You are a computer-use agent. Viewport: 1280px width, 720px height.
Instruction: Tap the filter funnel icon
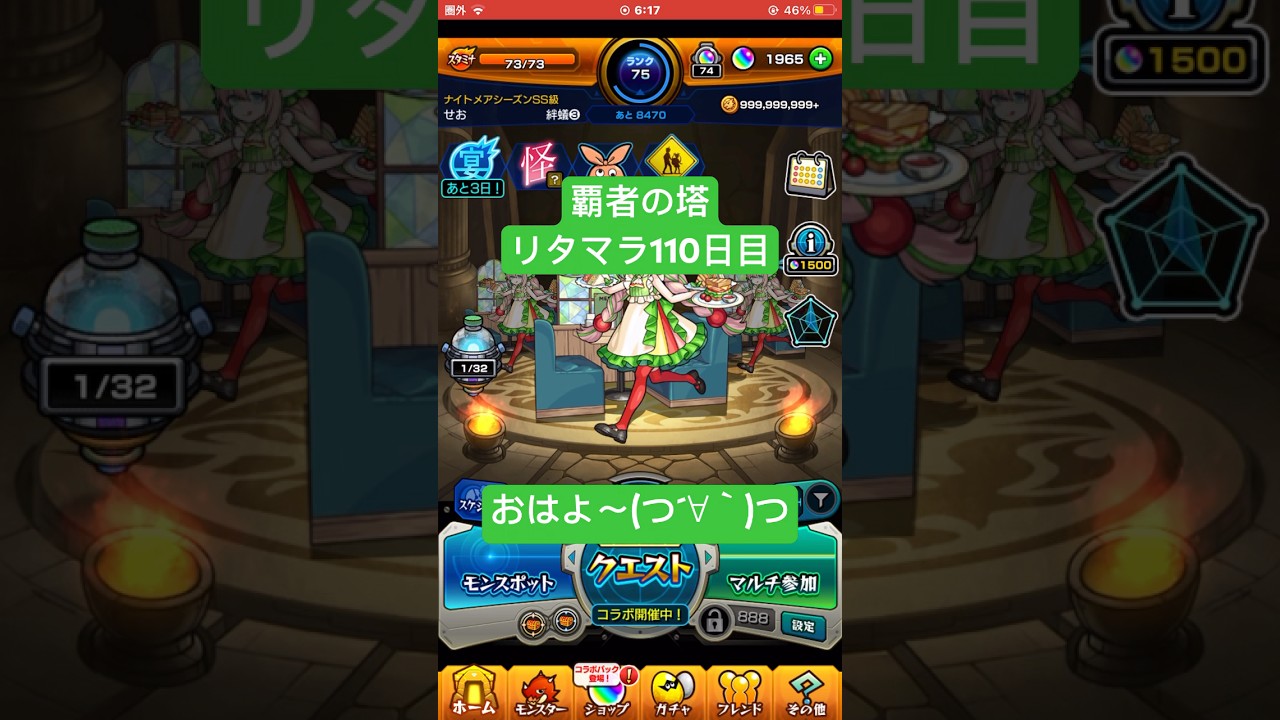tap(820, 497)
